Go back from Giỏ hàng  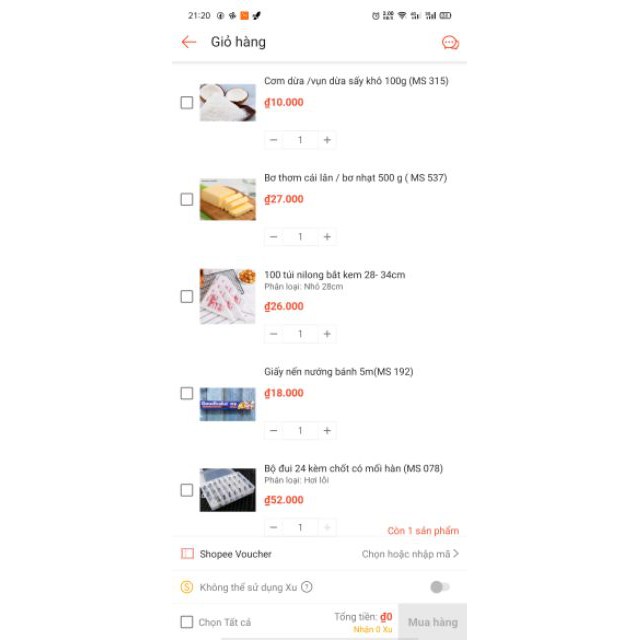tap(189, 42)
